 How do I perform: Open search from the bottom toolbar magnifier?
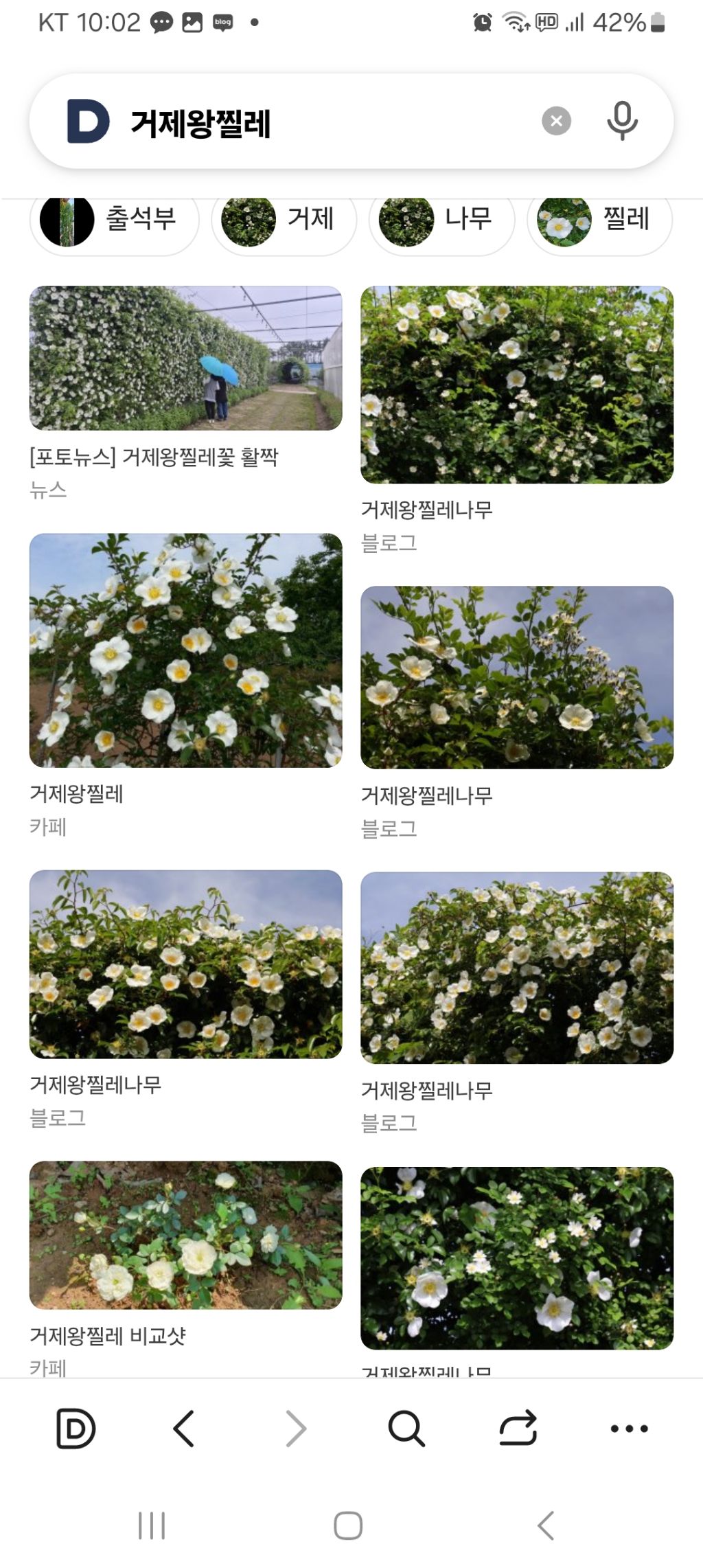click(x=406, y=1429)
